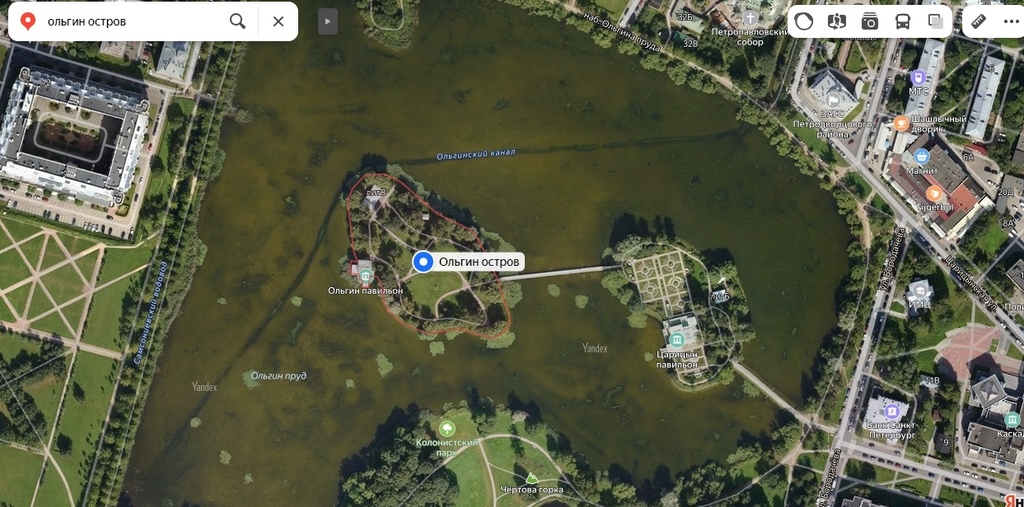Run search with the magnifier icon

[x=237, y=21]
